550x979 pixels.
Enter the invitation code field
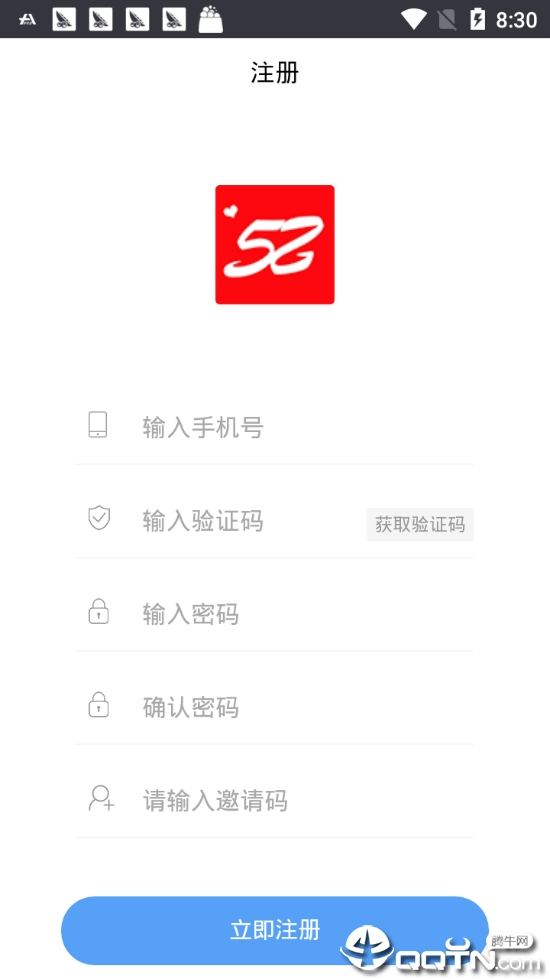click(x=275, y=800)
